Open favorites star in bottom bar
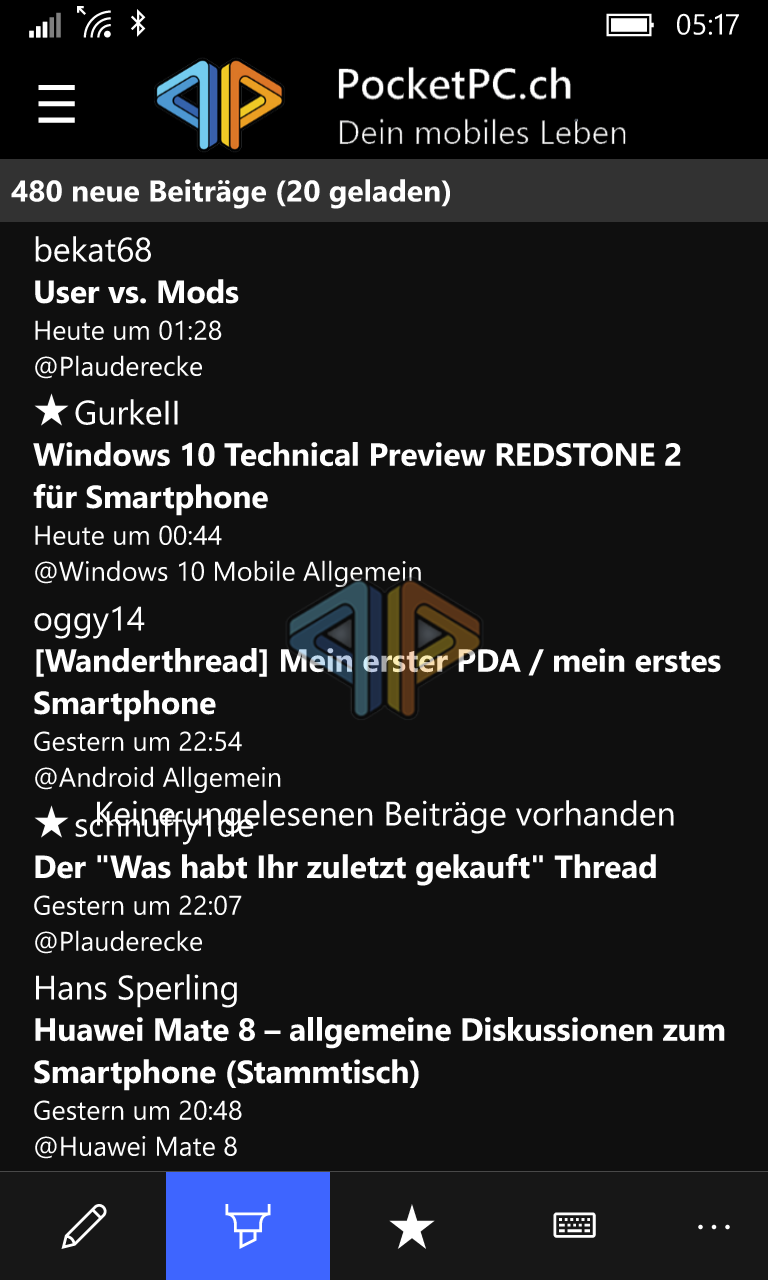The image size is (768, 1280). point(412,1226)
